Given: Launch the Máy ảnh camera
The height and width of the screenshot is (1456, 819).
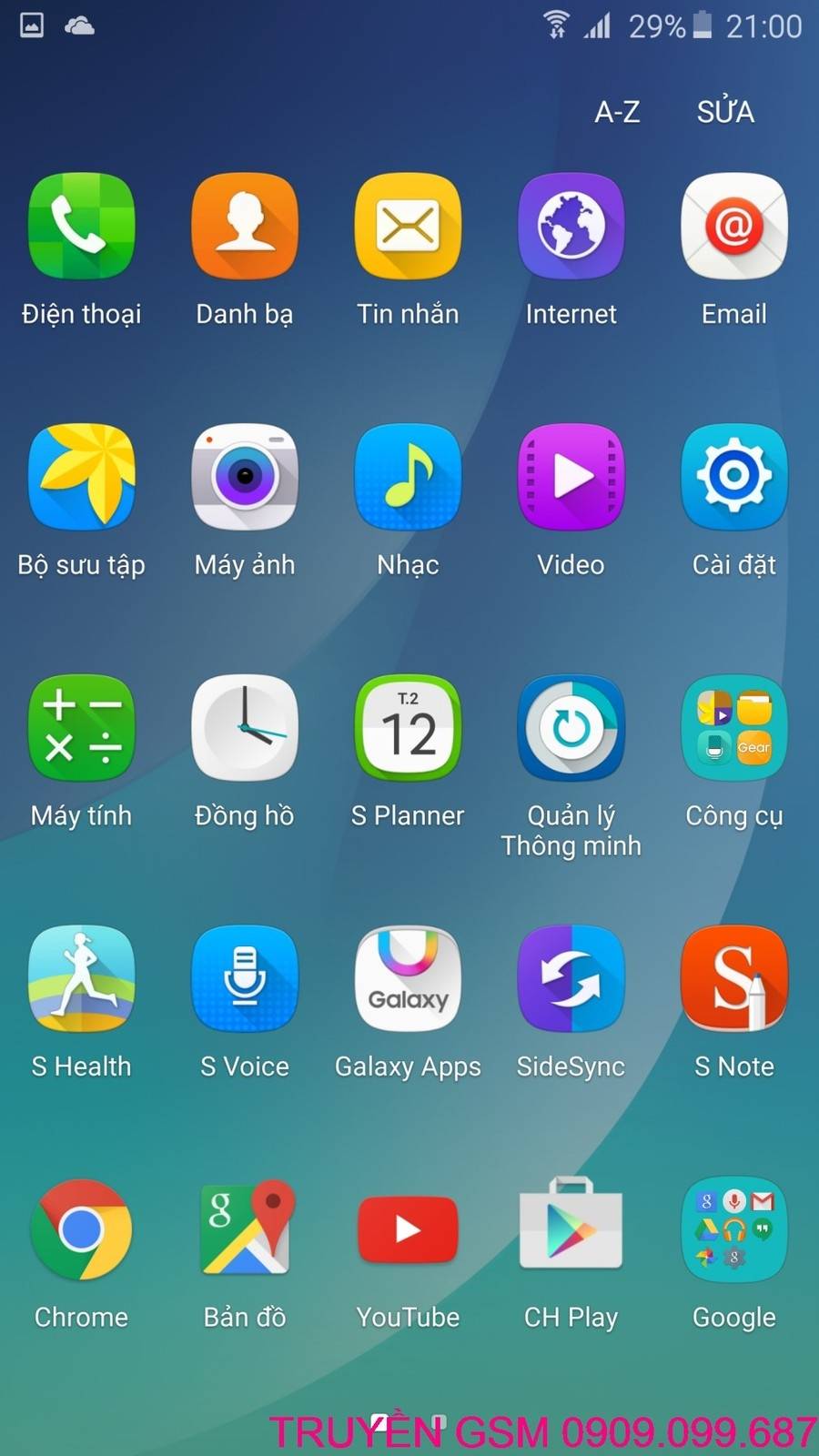Looking at the screenshot, I should (245, 477).
